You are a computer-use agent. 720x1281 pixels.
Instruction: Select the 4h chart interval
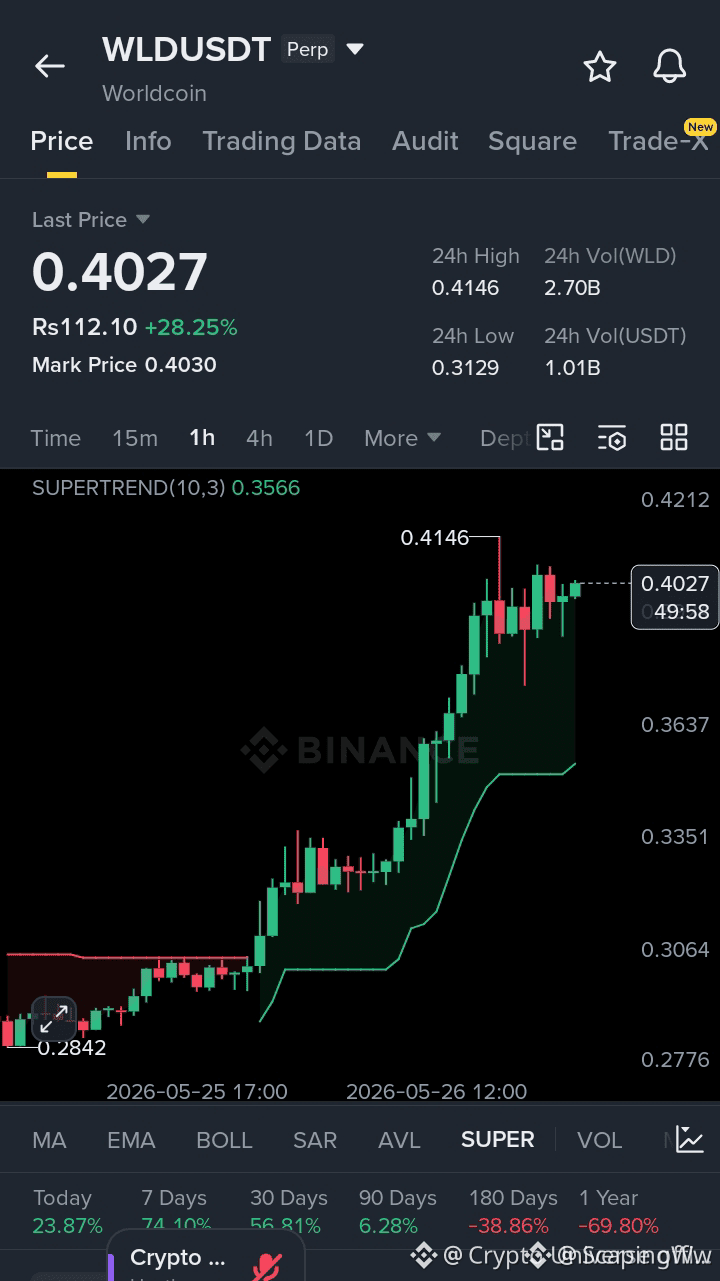(x=259, y=438)
